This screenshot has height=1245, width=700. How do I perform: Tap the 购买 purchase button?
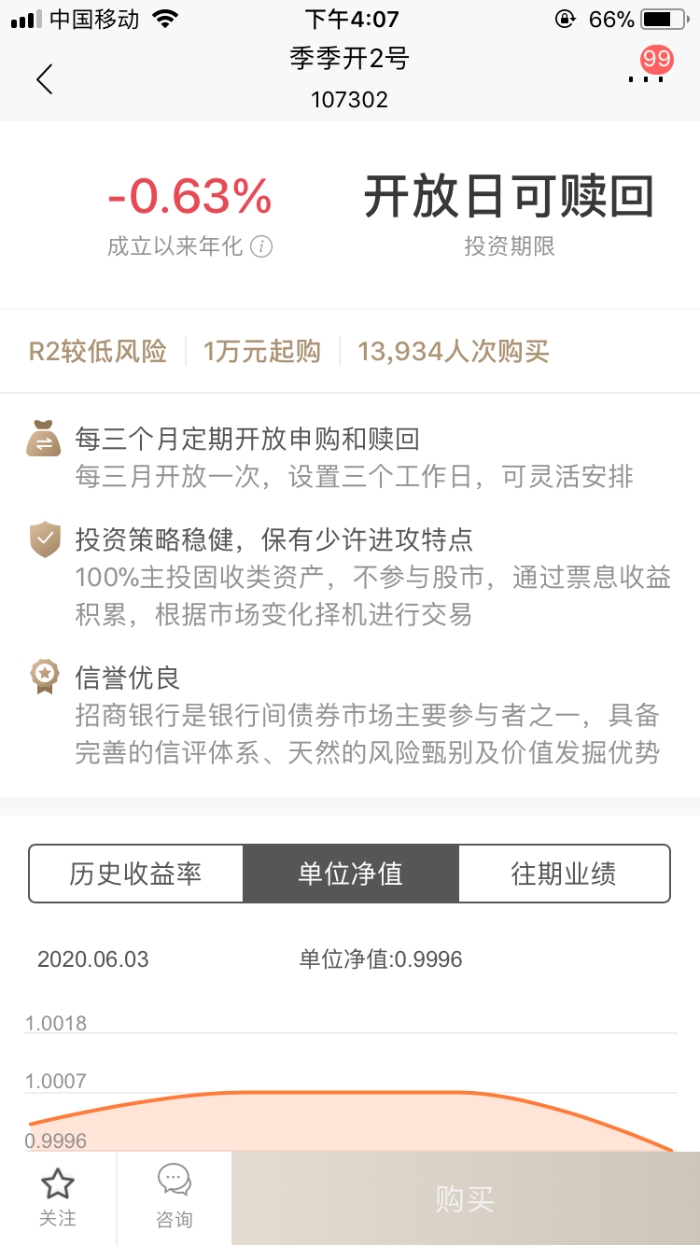point(465,1198)
